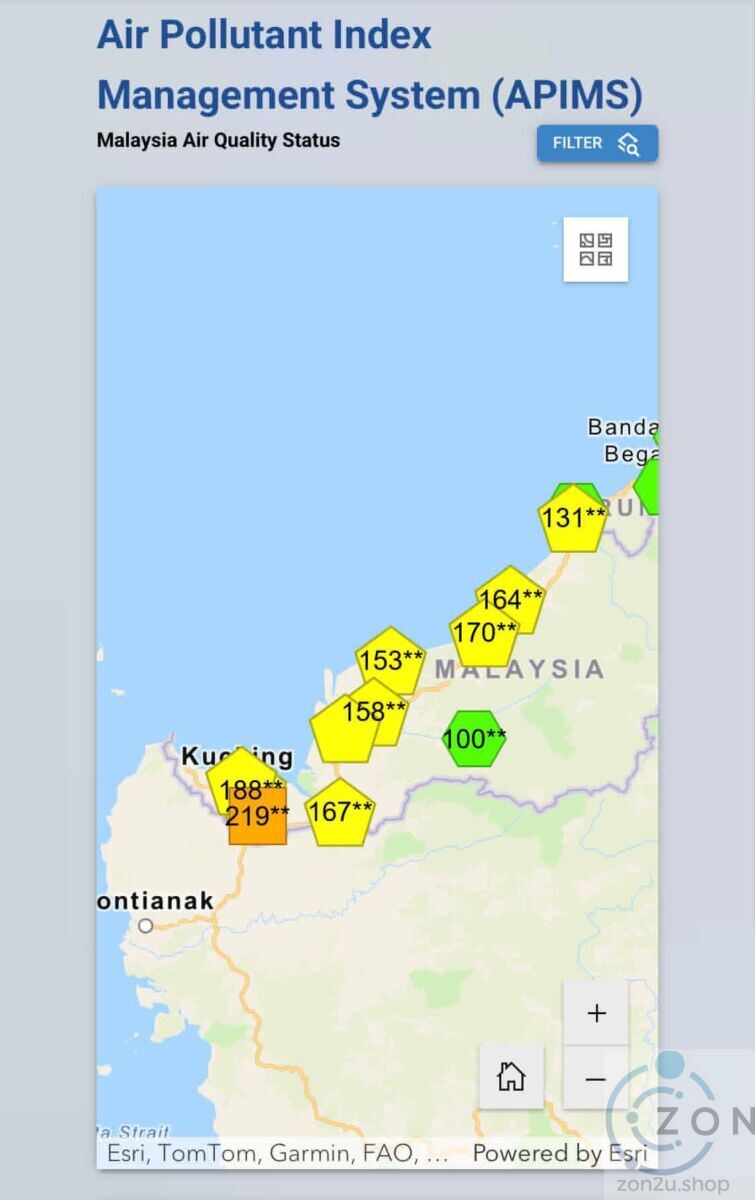Open the basemap gallery icon
Screen dimensions: 755x1200
click(x=596, y=249)
